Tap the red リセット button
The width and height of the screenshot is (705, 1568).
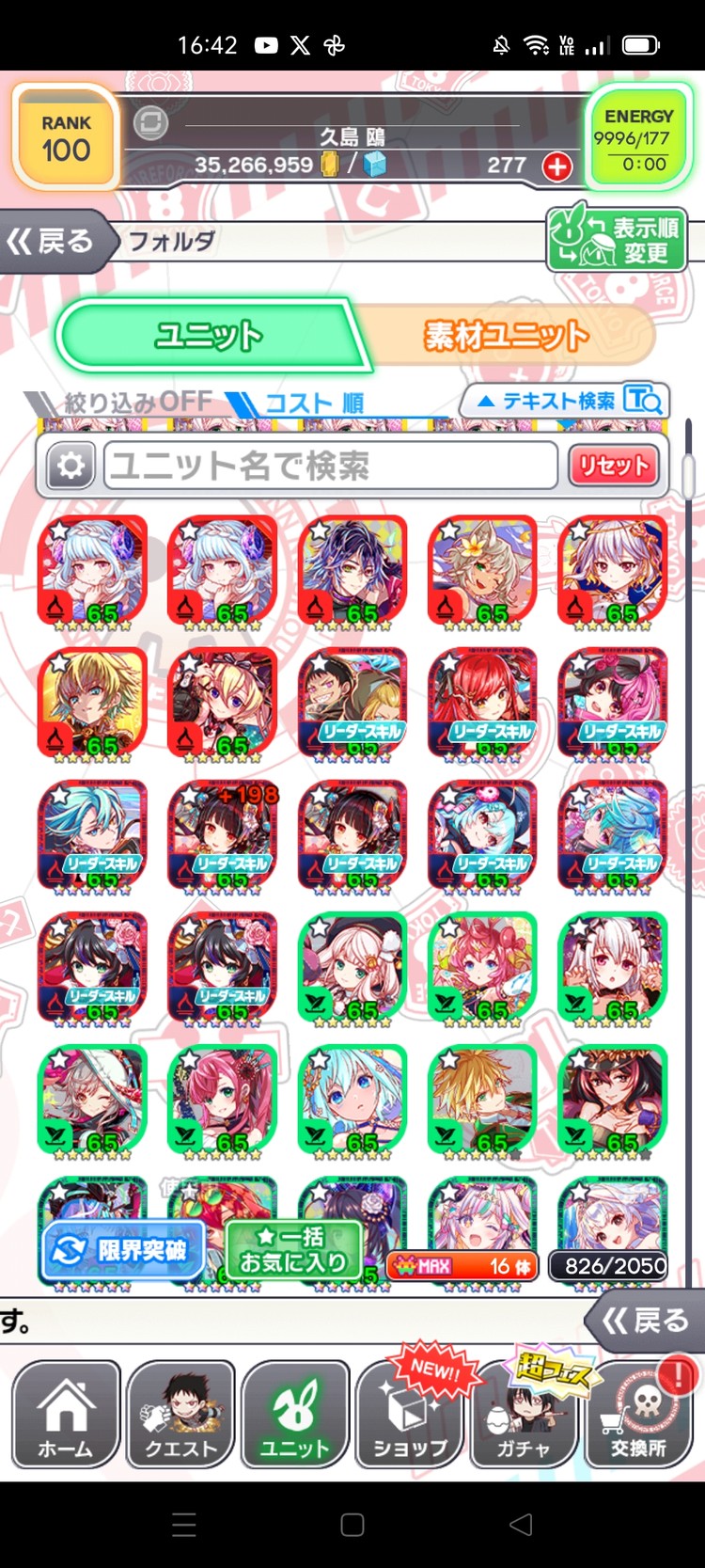613,466
